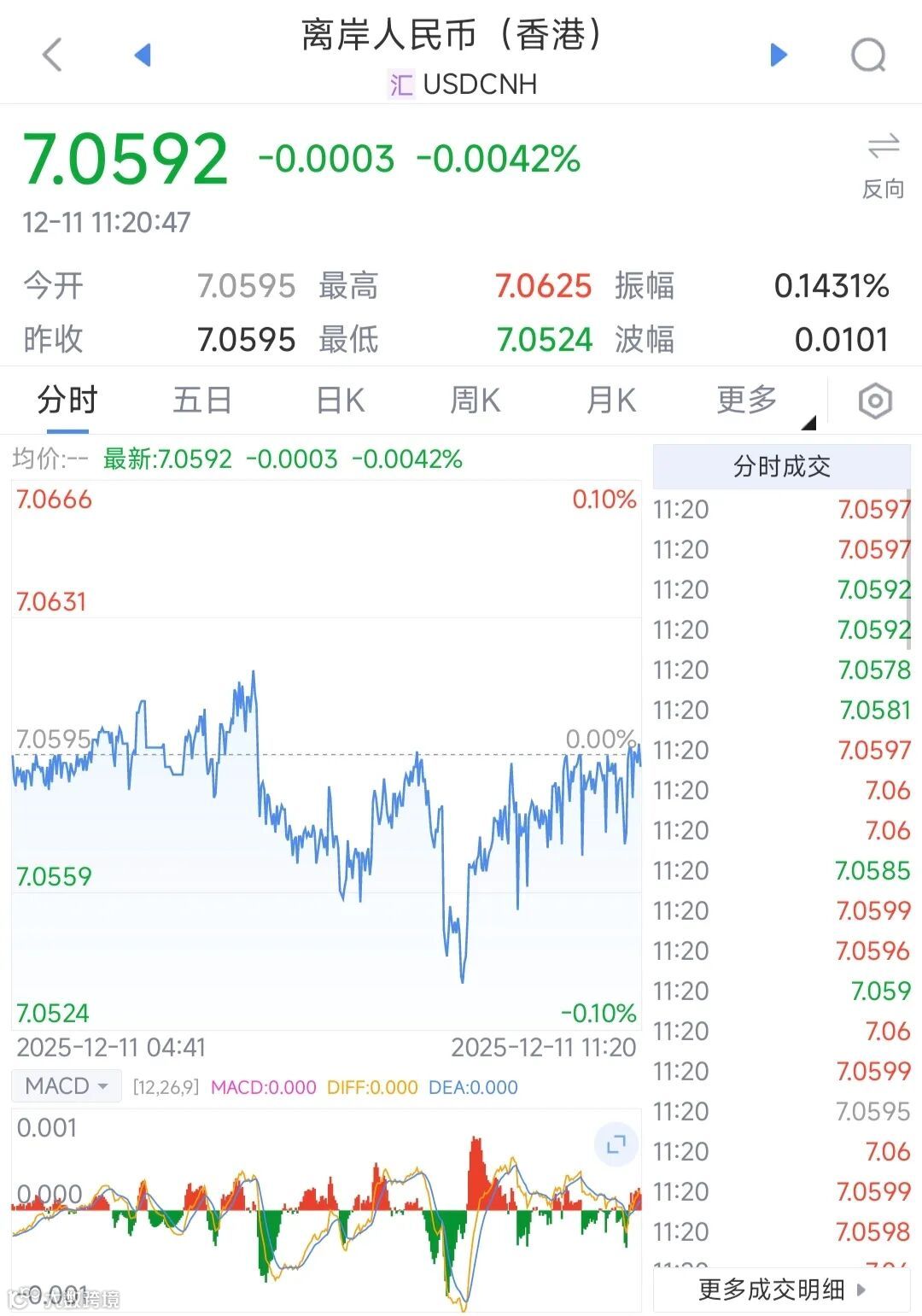Expand the chart to fullscreen

tap(616, 1144)
